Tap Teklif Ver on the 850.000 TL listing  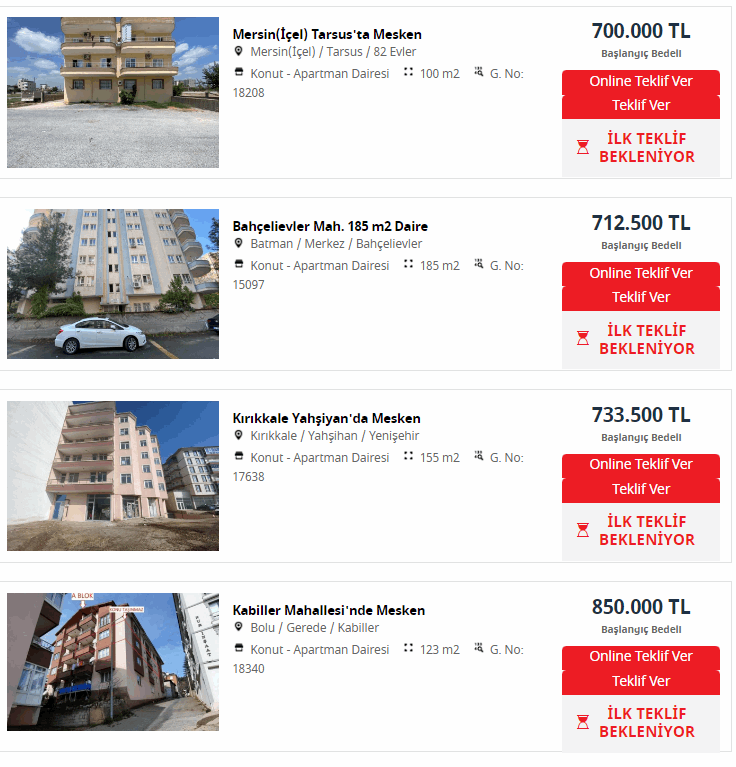click(640, 682)
